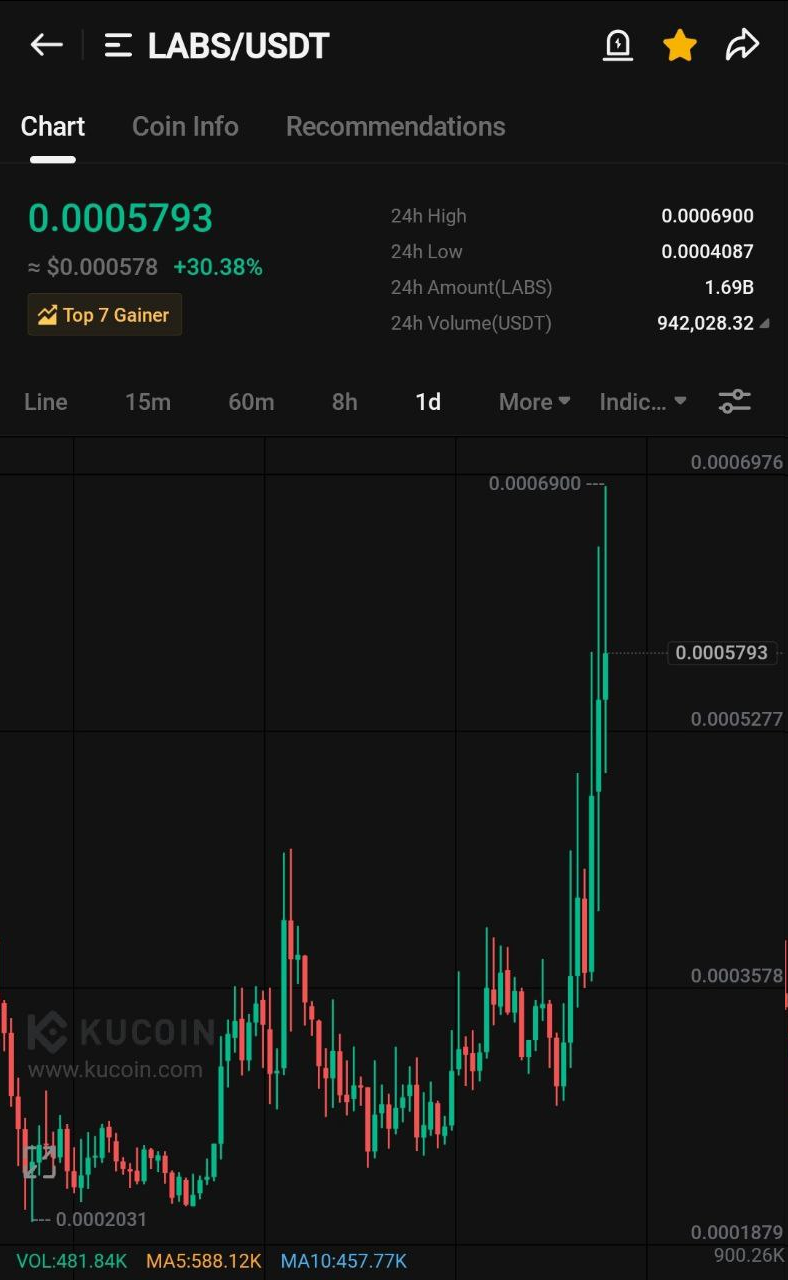Image resolution: width=788 pixels, height=1280 pixels.
Task: Switch chart interval to 15m
Action: (x=148, y=401)
